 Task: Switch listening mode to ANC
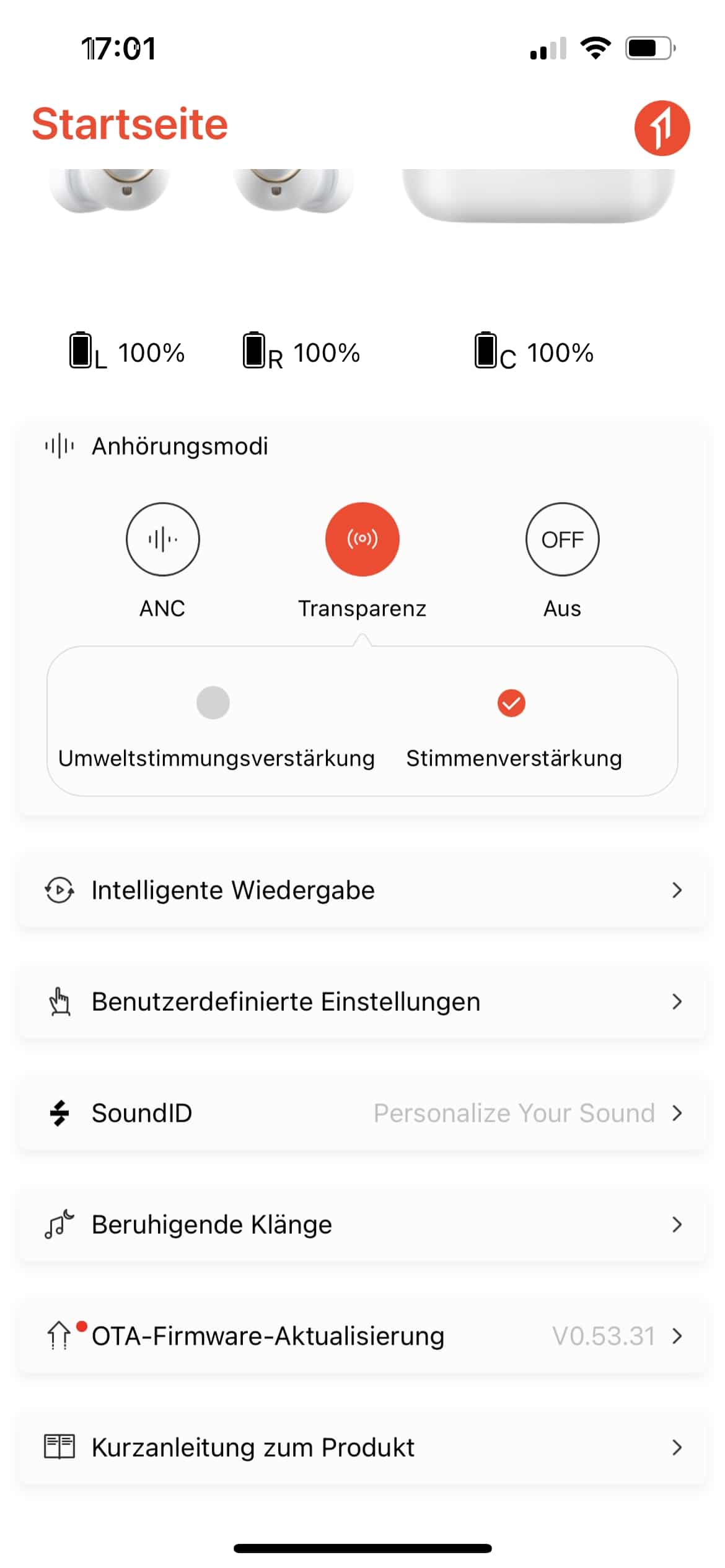click(162, 539)
